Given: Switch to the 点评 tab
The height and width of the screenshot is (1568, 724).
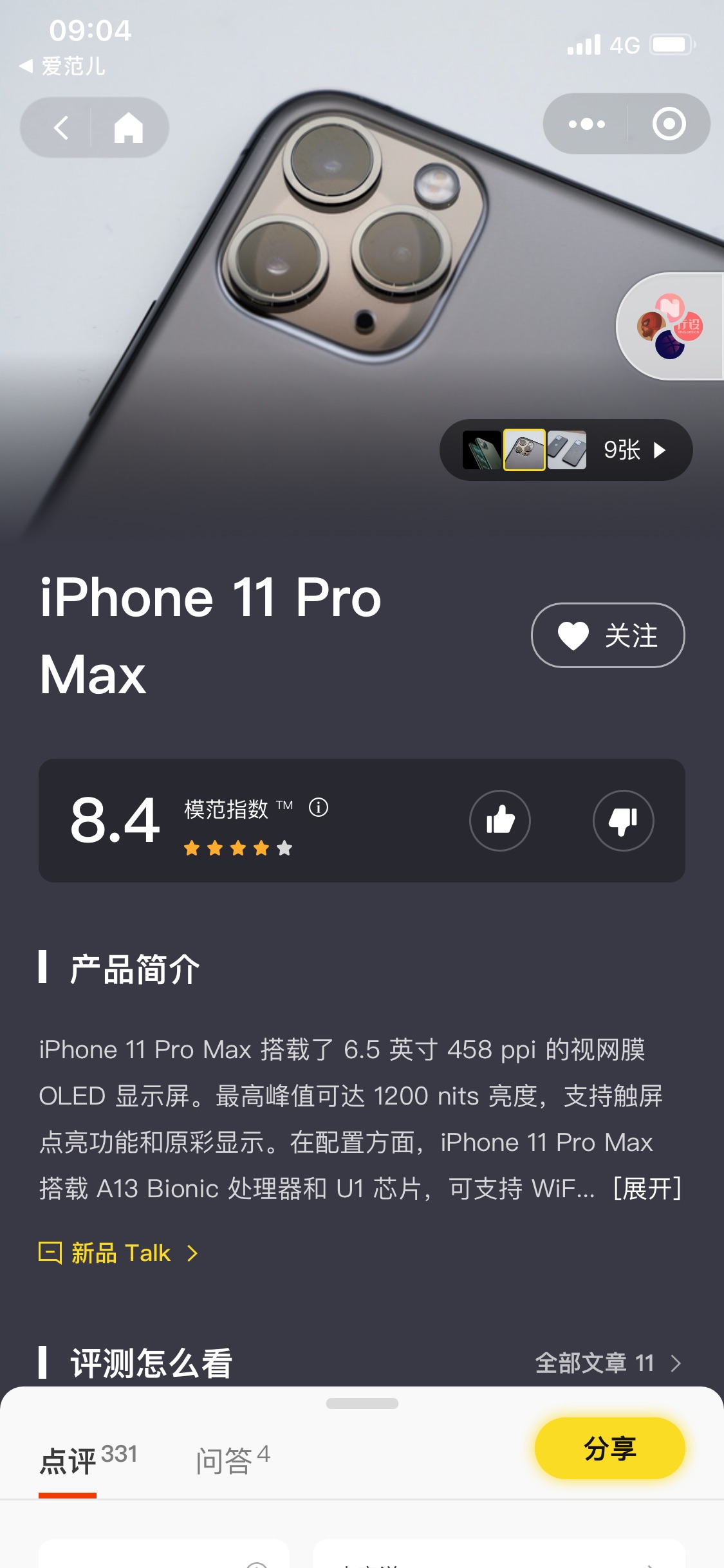Looking at the screenshot, I should coord(88,1460).
